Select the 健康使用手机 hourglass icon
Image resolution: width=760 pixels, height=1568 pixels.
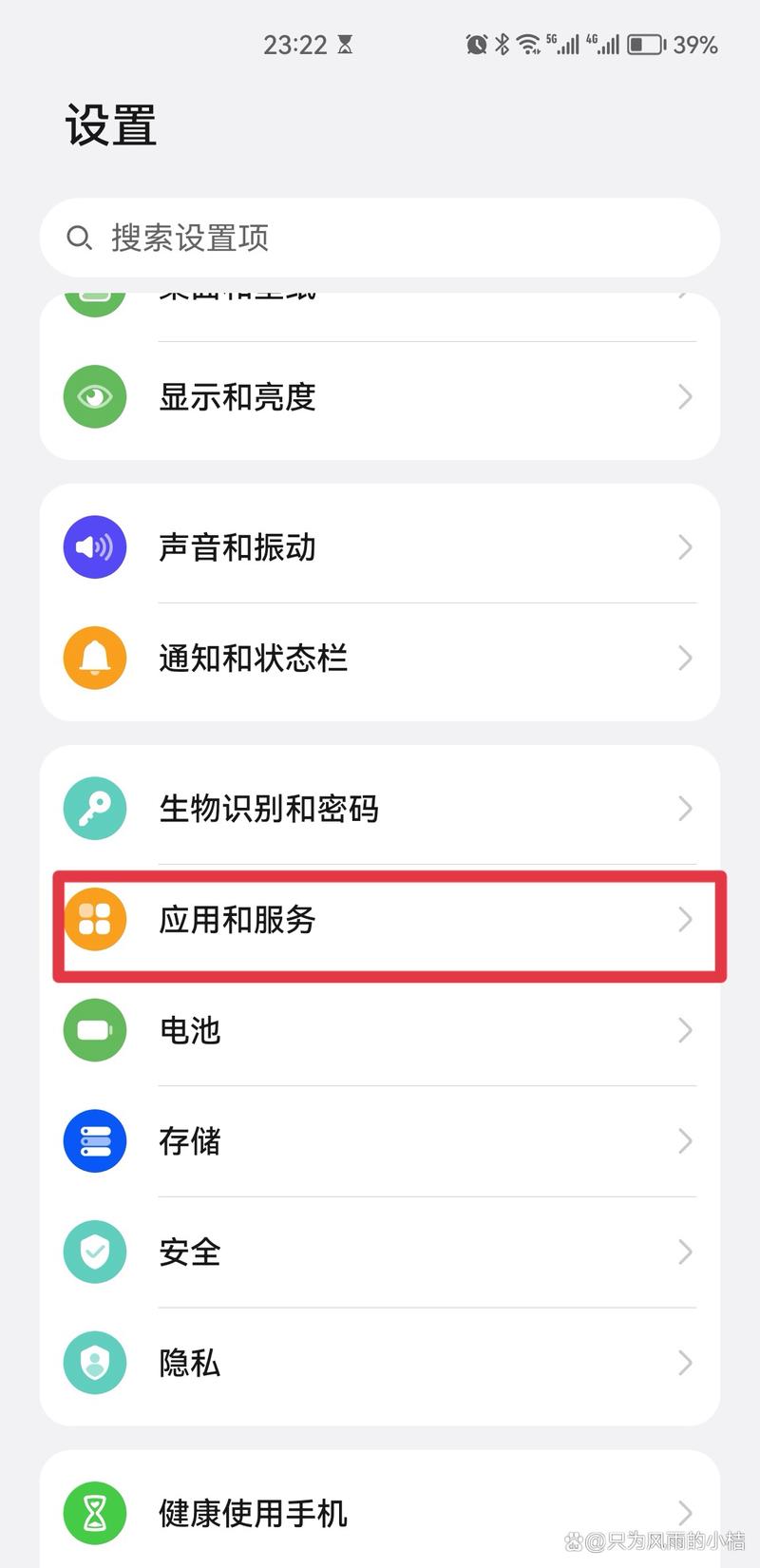pos(94,1513)
